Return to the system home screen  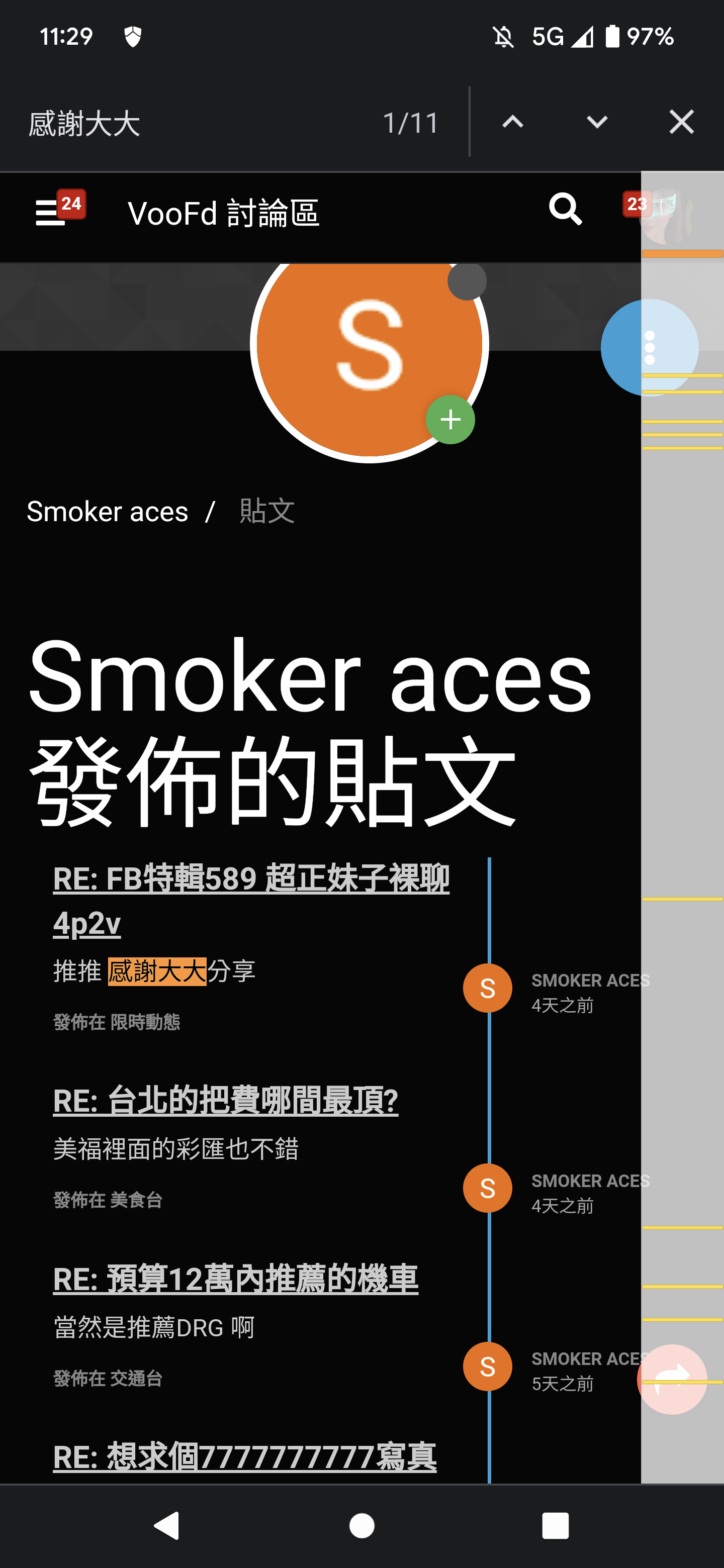tap(361, 1525)
